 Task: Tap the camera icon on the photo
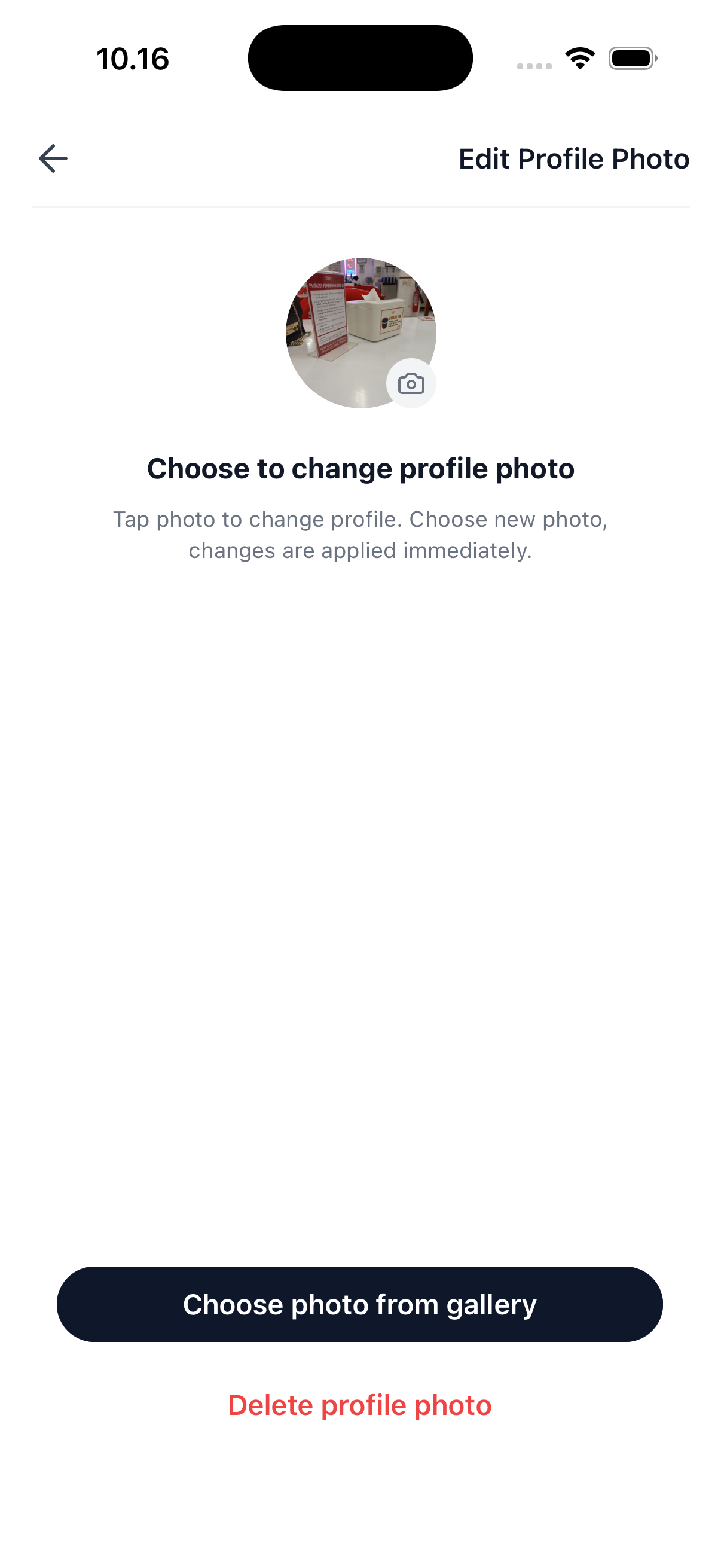tap(411, 383)
